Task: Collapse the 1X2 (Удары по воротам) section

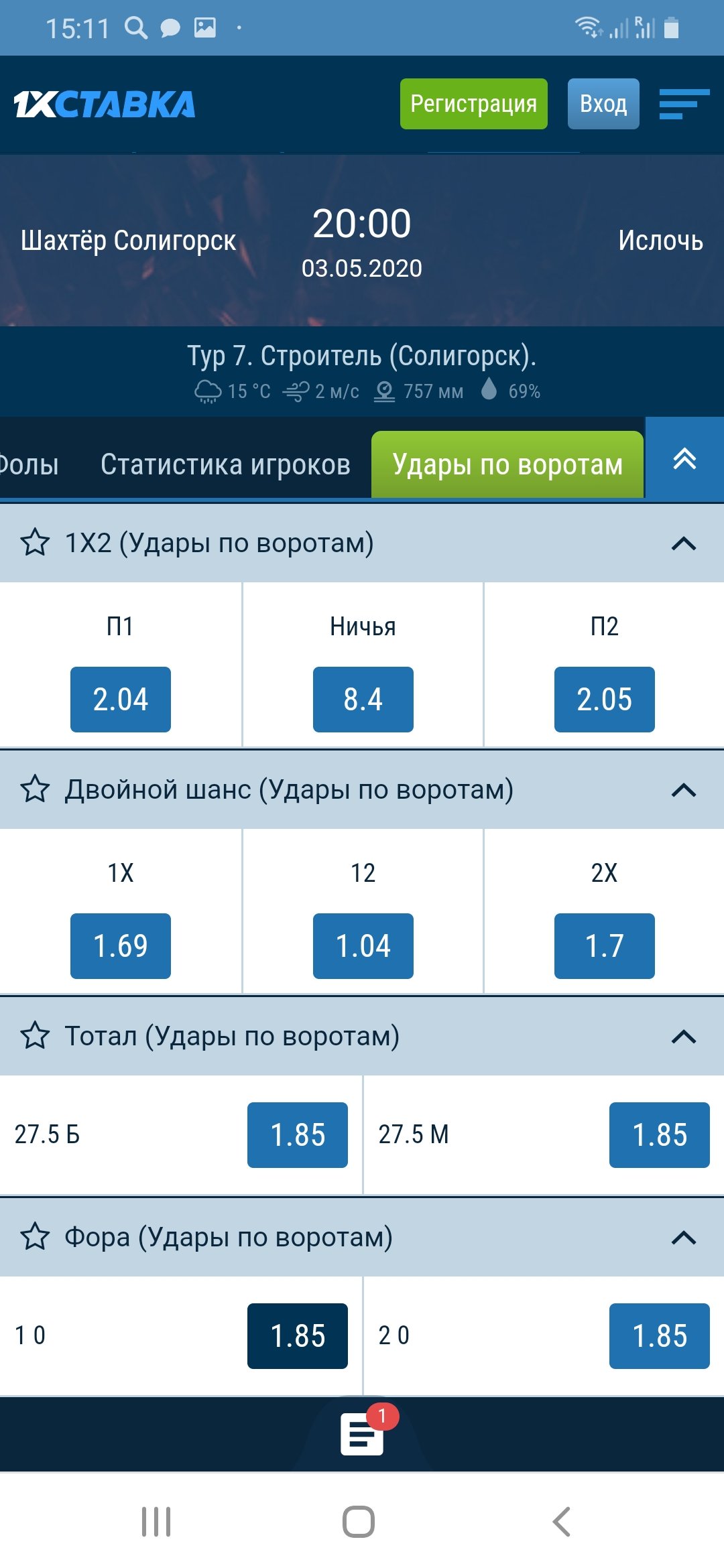Action: [683, 543]
